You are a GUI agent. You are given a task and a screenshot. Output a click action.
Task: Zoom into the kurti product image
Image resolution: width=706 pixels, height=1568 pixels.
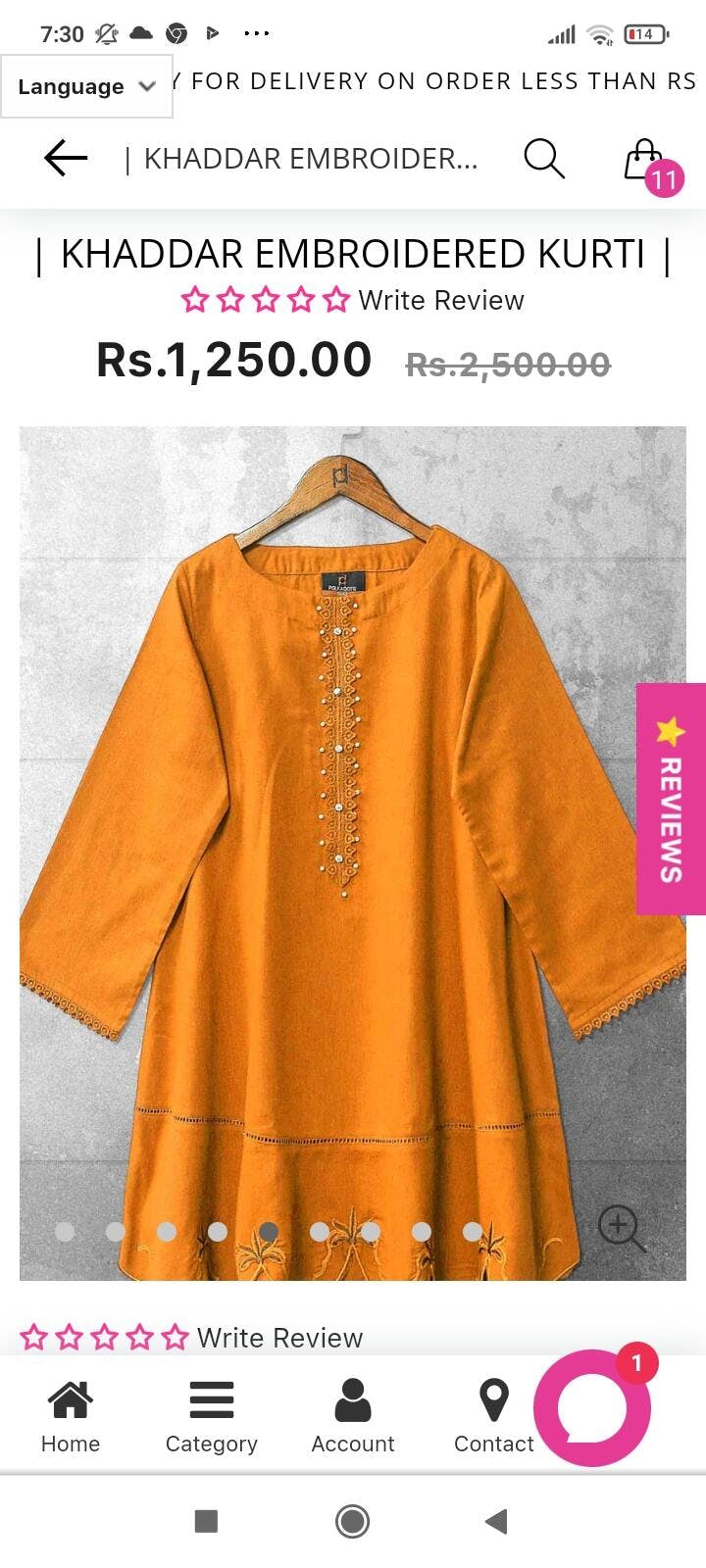pyautogui.click(x=622, y=1228)
